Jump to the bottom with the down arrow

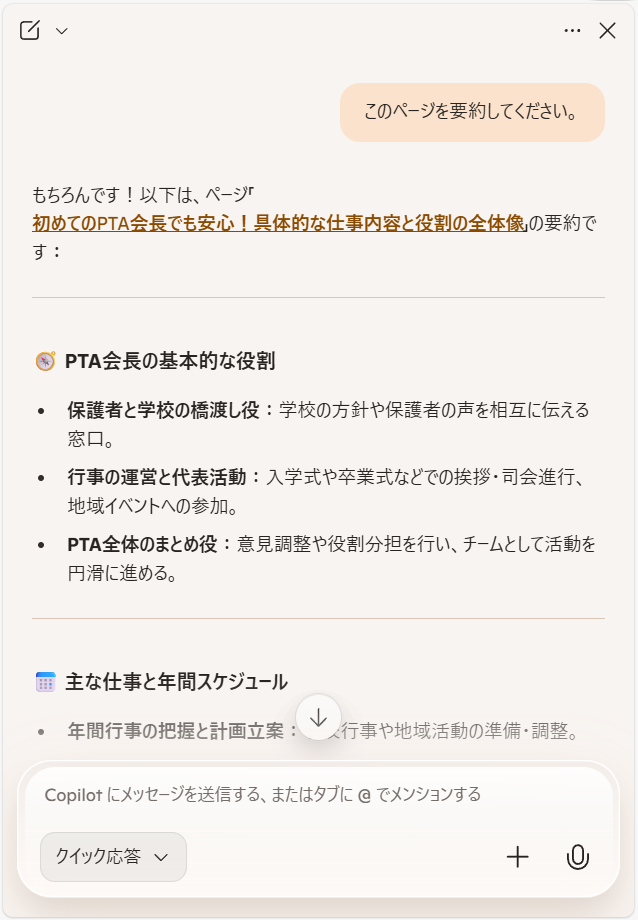coord(319,717)
